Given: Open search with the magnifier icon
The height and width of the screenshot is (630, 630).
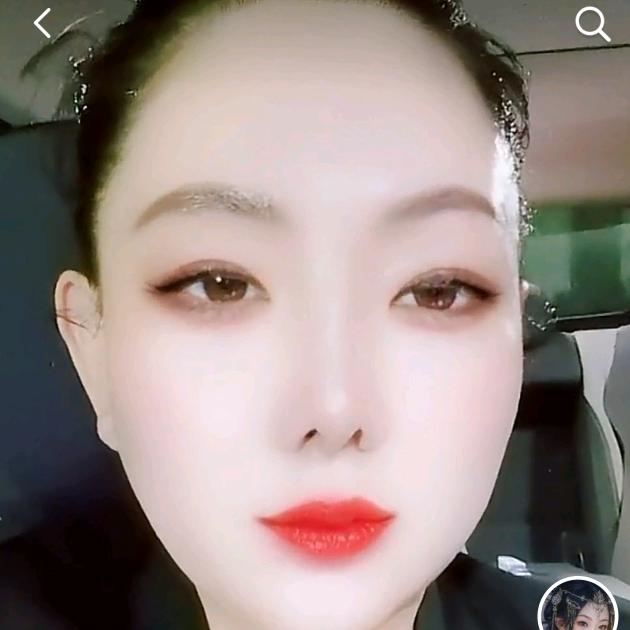Looking at the screenshot, I should click(x=592, y=24).
